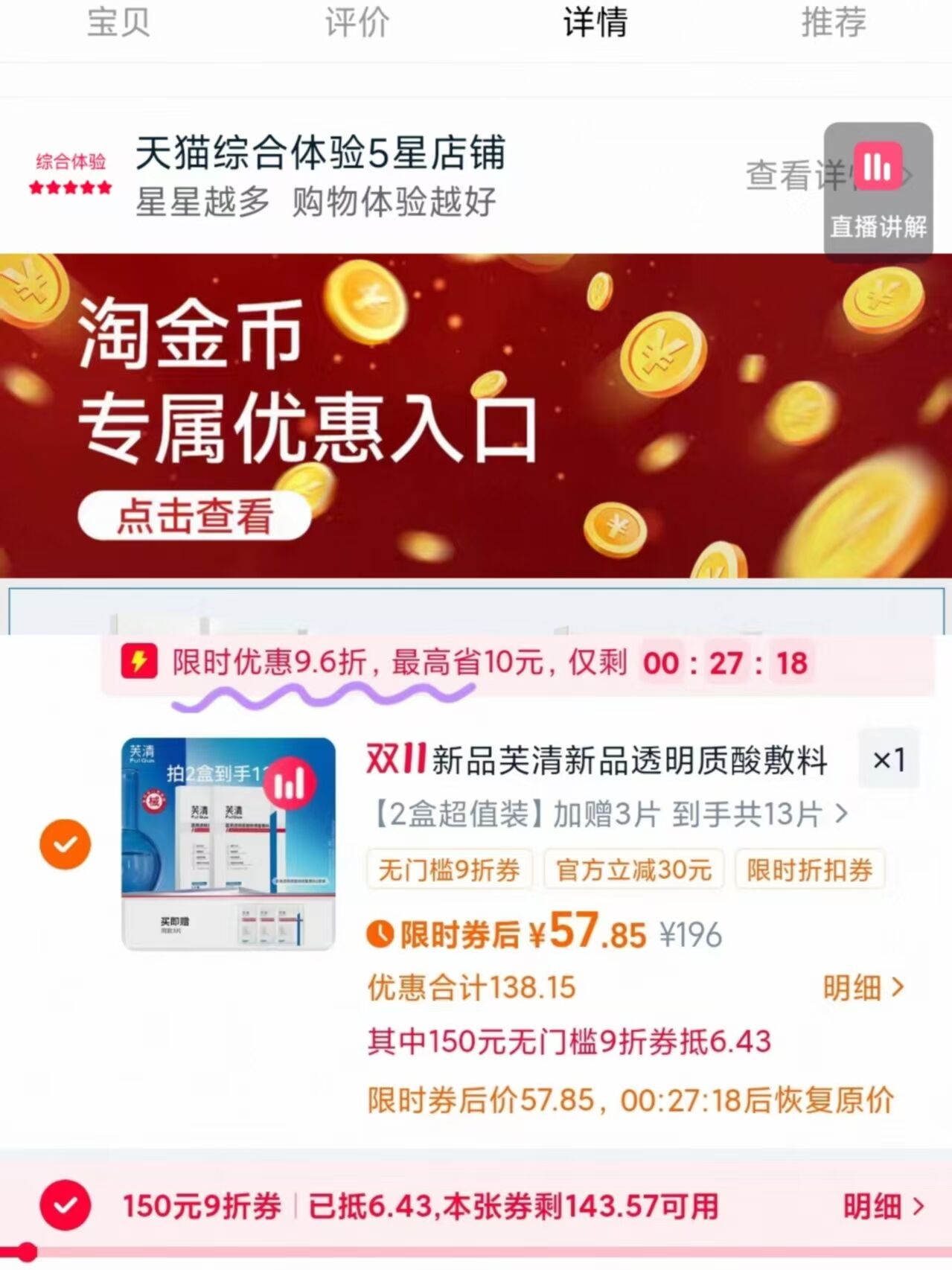Tap the 官方立减30元 coupon tag
The width and height of the screenshot is (952, 1270).
tap(633, 869)
